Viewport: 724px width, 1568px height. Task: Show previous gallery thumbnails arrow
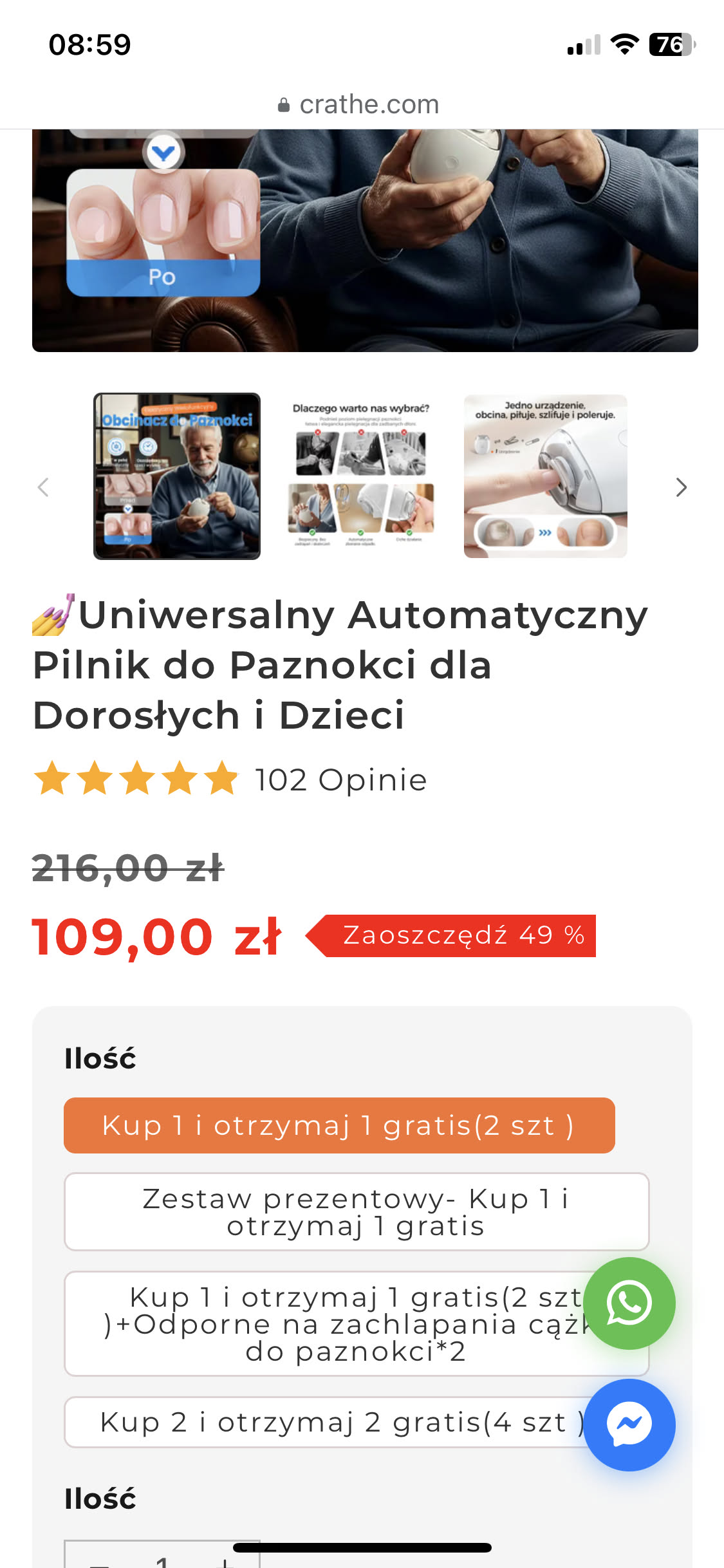pos(43,487)
